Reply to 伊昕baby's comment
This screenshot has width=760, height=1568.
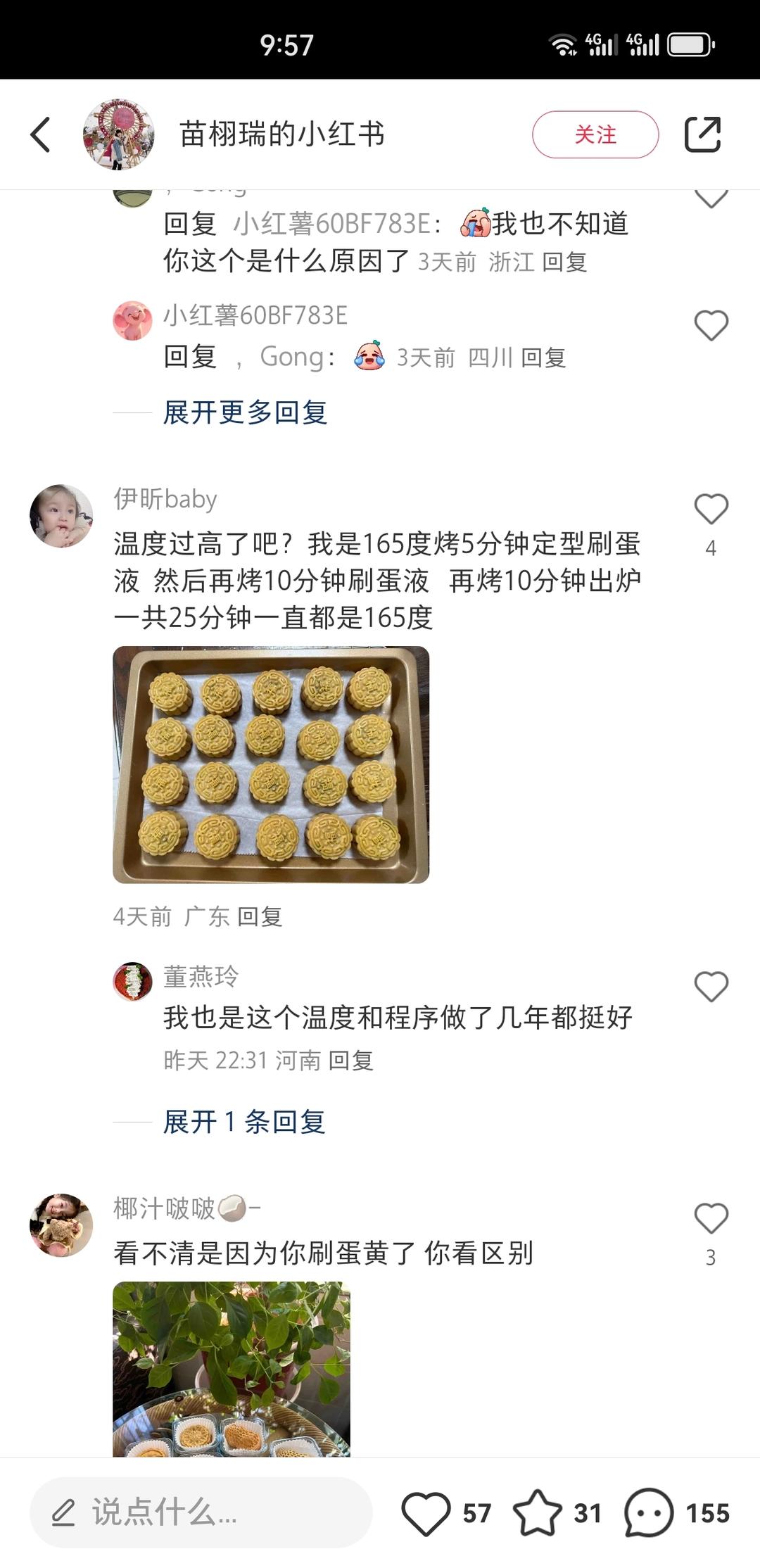tap(260, 916)
